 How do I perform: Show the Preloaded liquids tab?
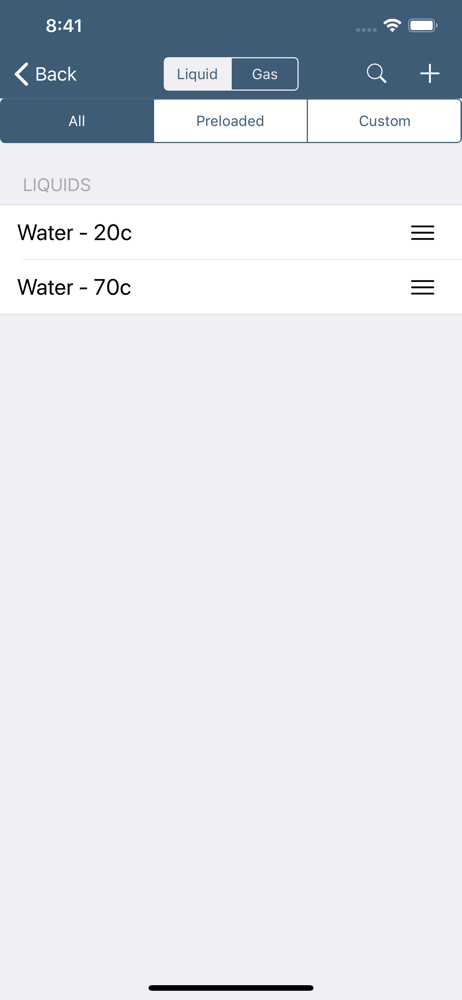pyautogui.click(x=230, y=121)
